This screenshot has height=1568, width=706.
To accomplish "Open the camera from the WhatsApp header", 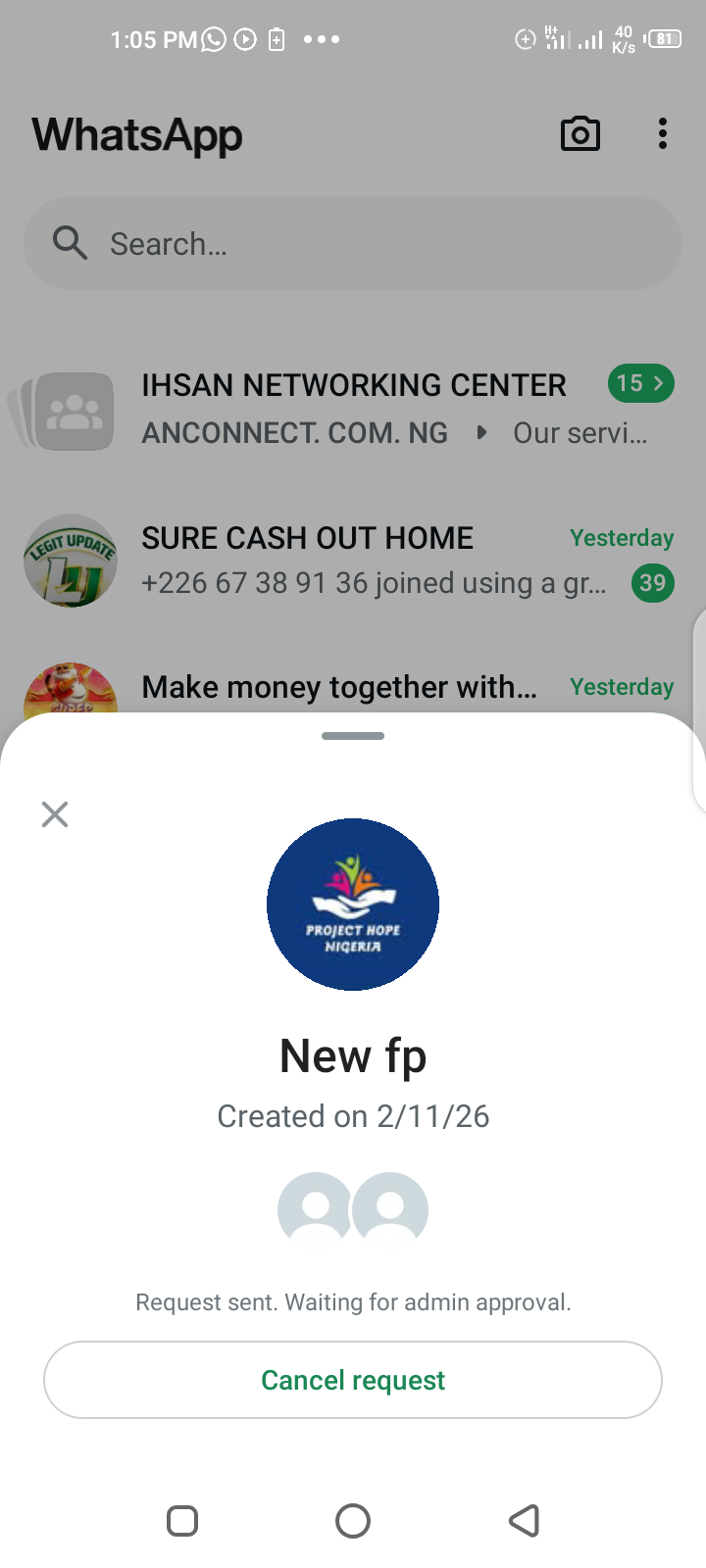I will pyautogui.click(x=580, y=134).
